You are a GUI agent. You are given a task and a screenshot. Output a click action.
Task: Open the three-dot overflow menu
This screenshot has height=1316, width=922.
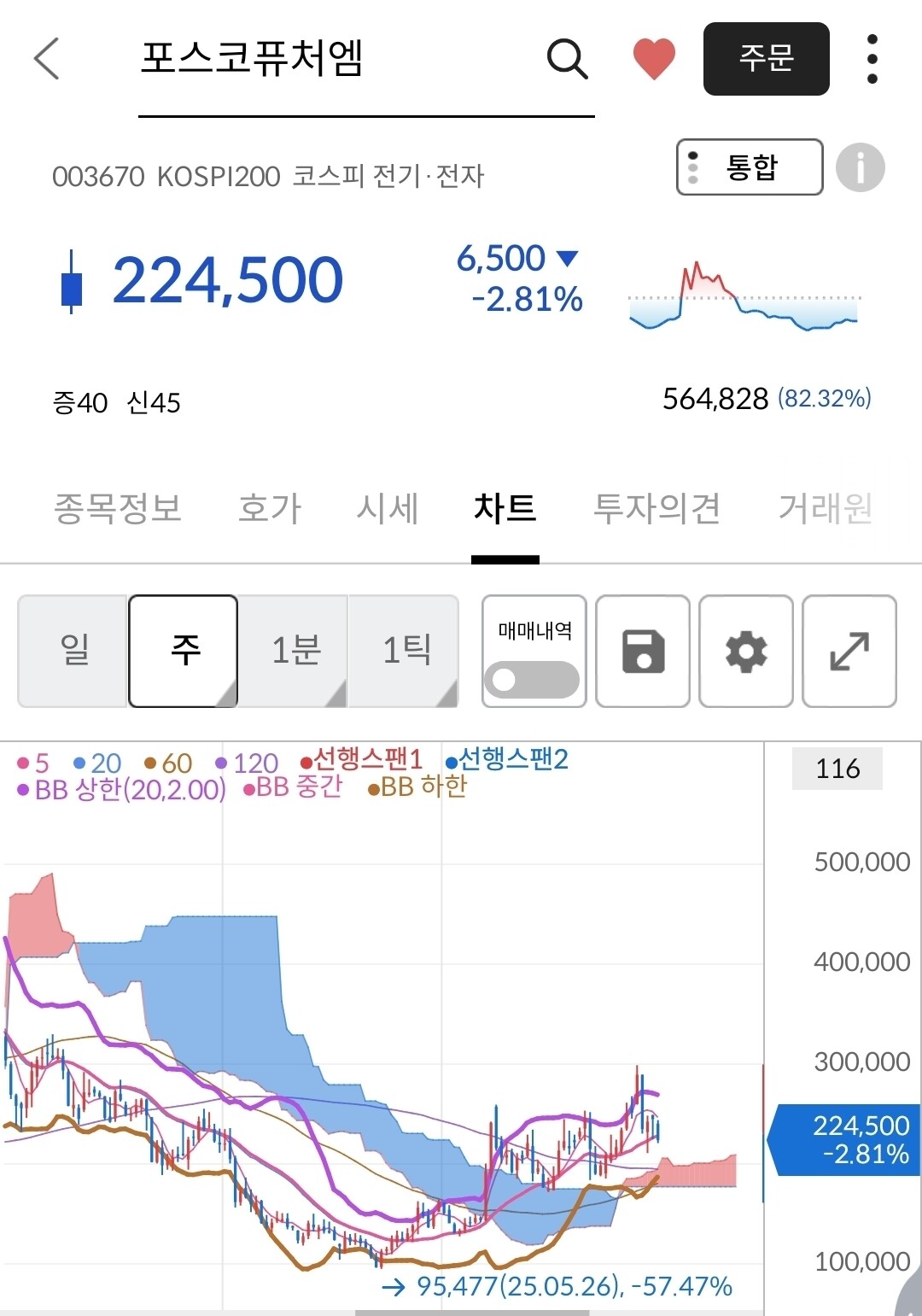[x=872, y=59]
